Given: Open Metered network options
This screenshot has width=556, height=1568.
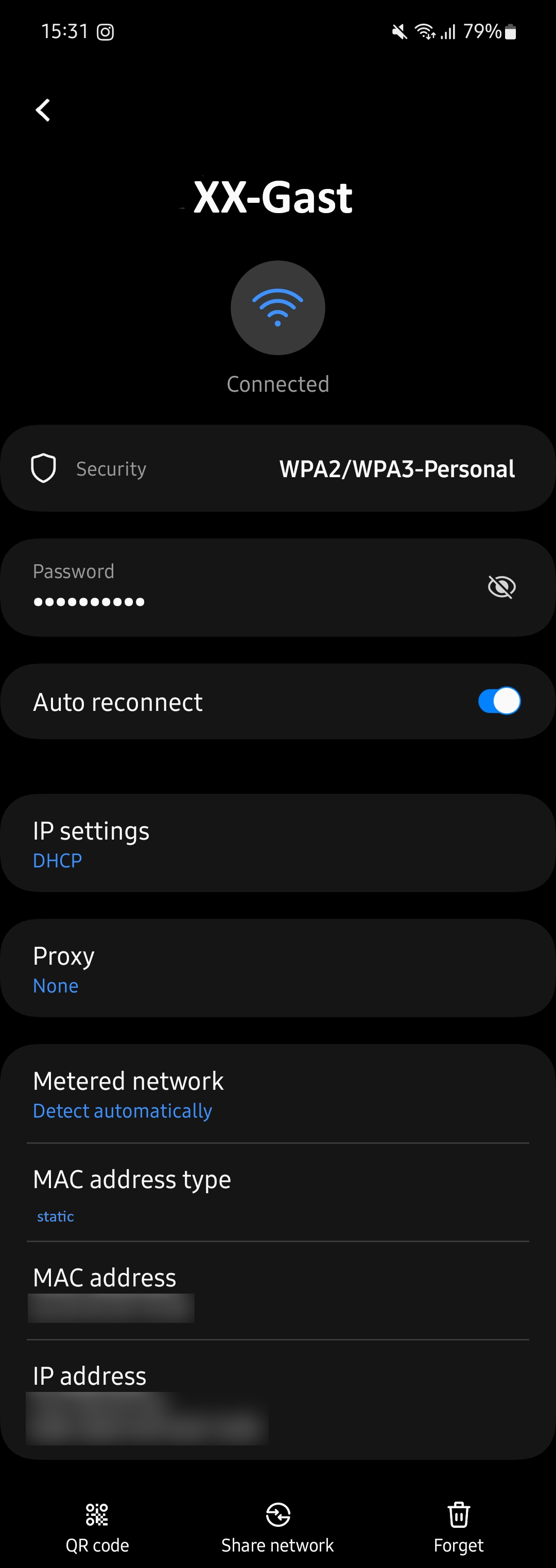Looking at the screenshot, I should [x=277, y=1094].
